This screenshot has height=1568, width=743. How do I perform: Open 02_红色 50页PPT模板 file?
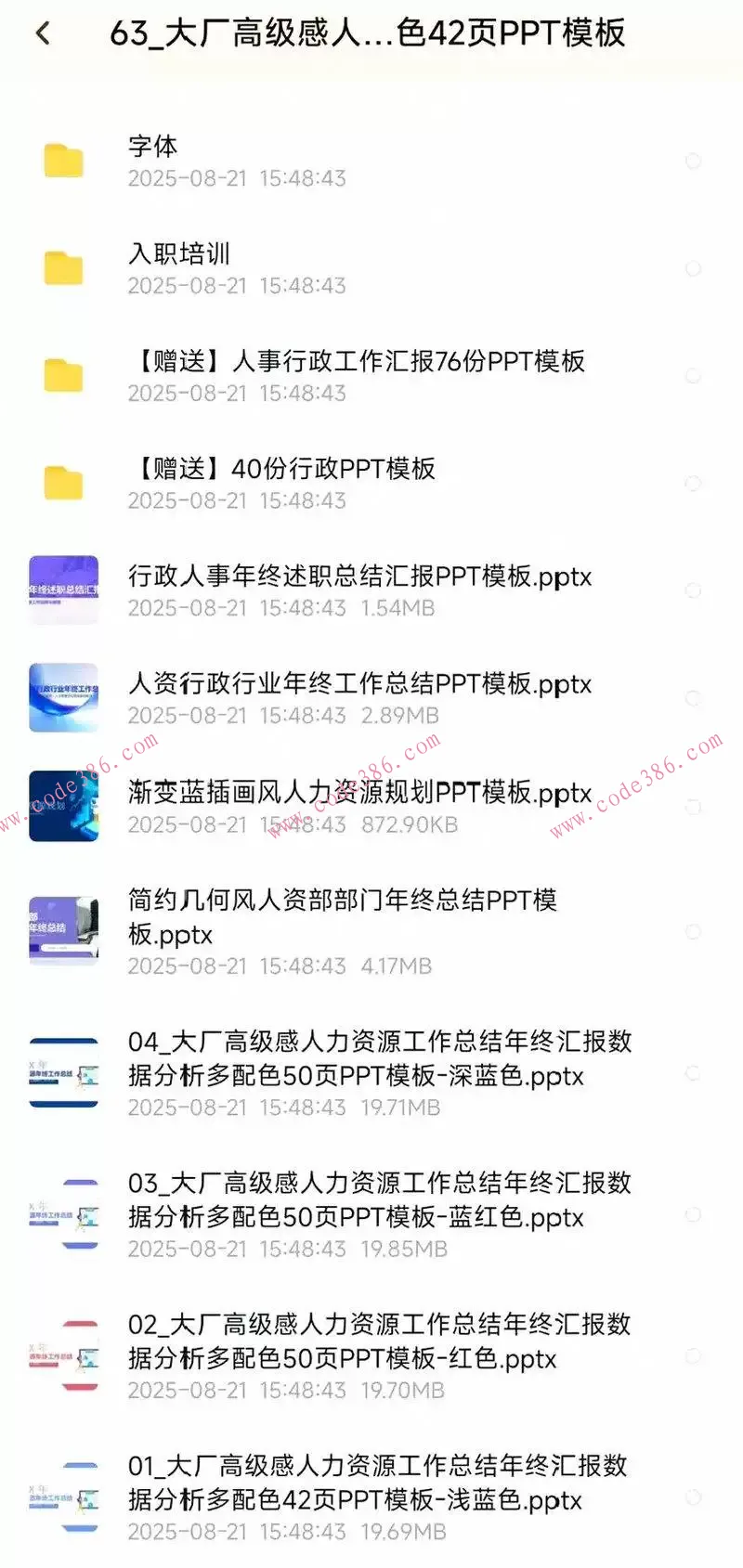371,1342
